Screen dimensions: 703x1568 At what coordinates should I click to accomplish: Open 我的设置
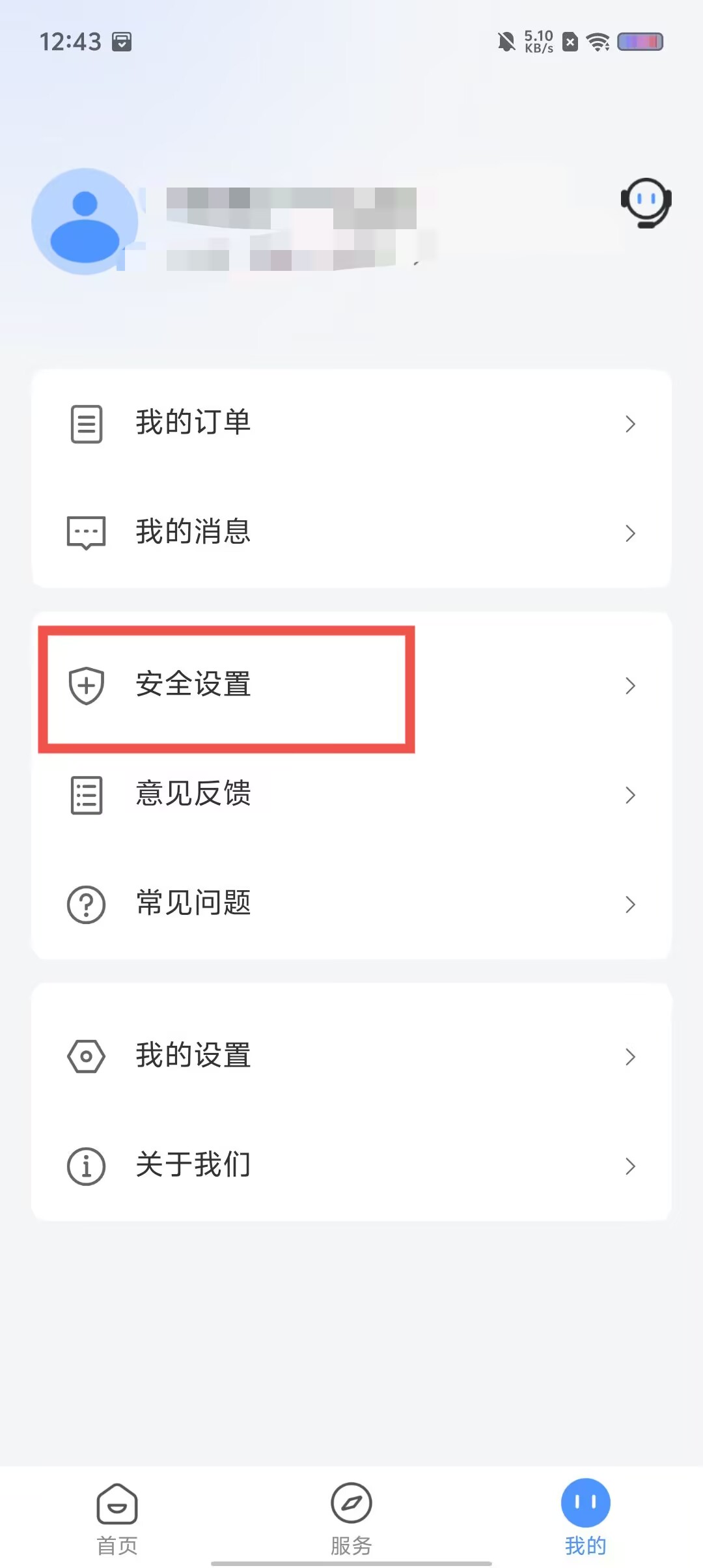pos(351,1056)
